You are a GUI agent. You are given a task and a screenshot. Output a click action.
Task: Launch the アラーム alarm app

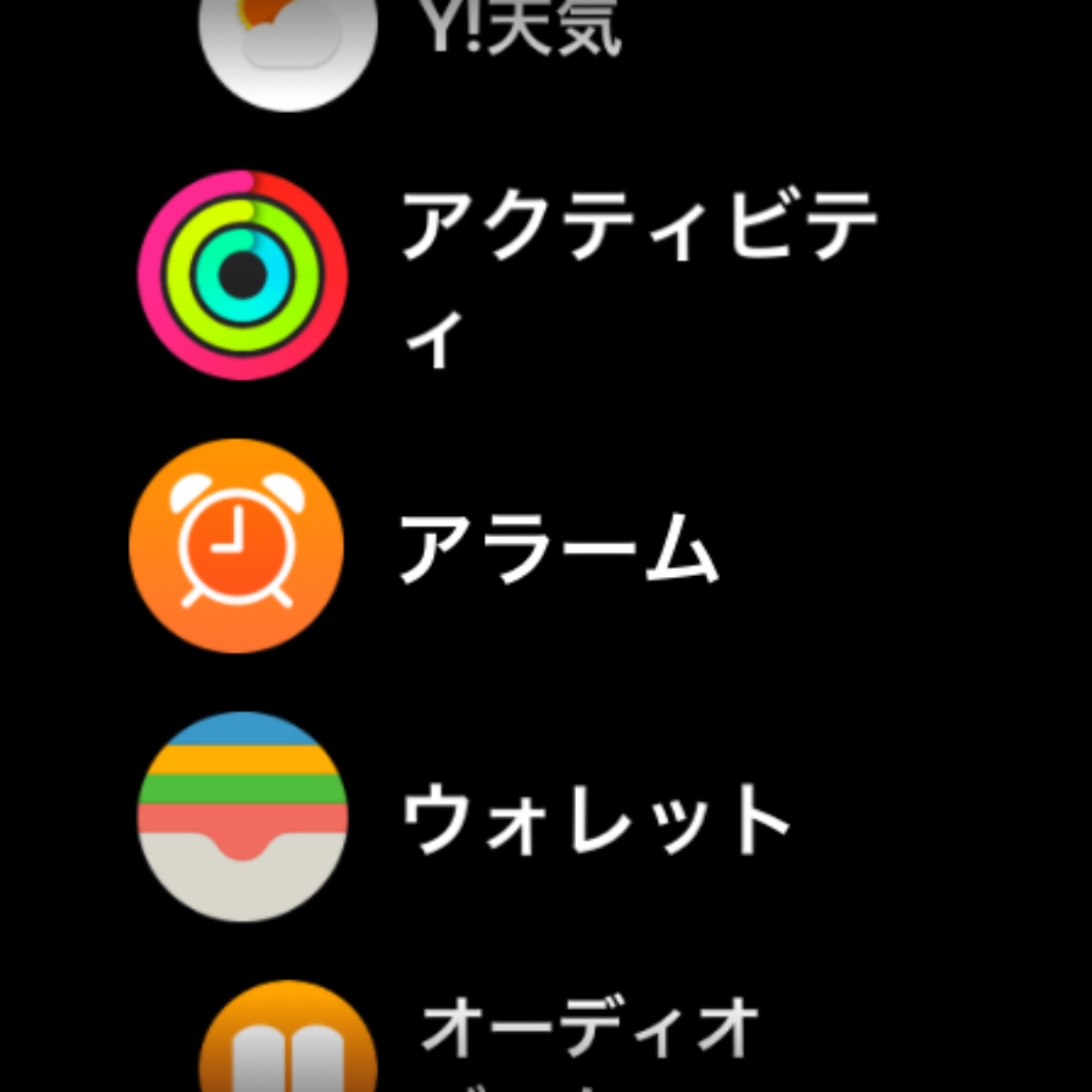[x=237, y=545]
